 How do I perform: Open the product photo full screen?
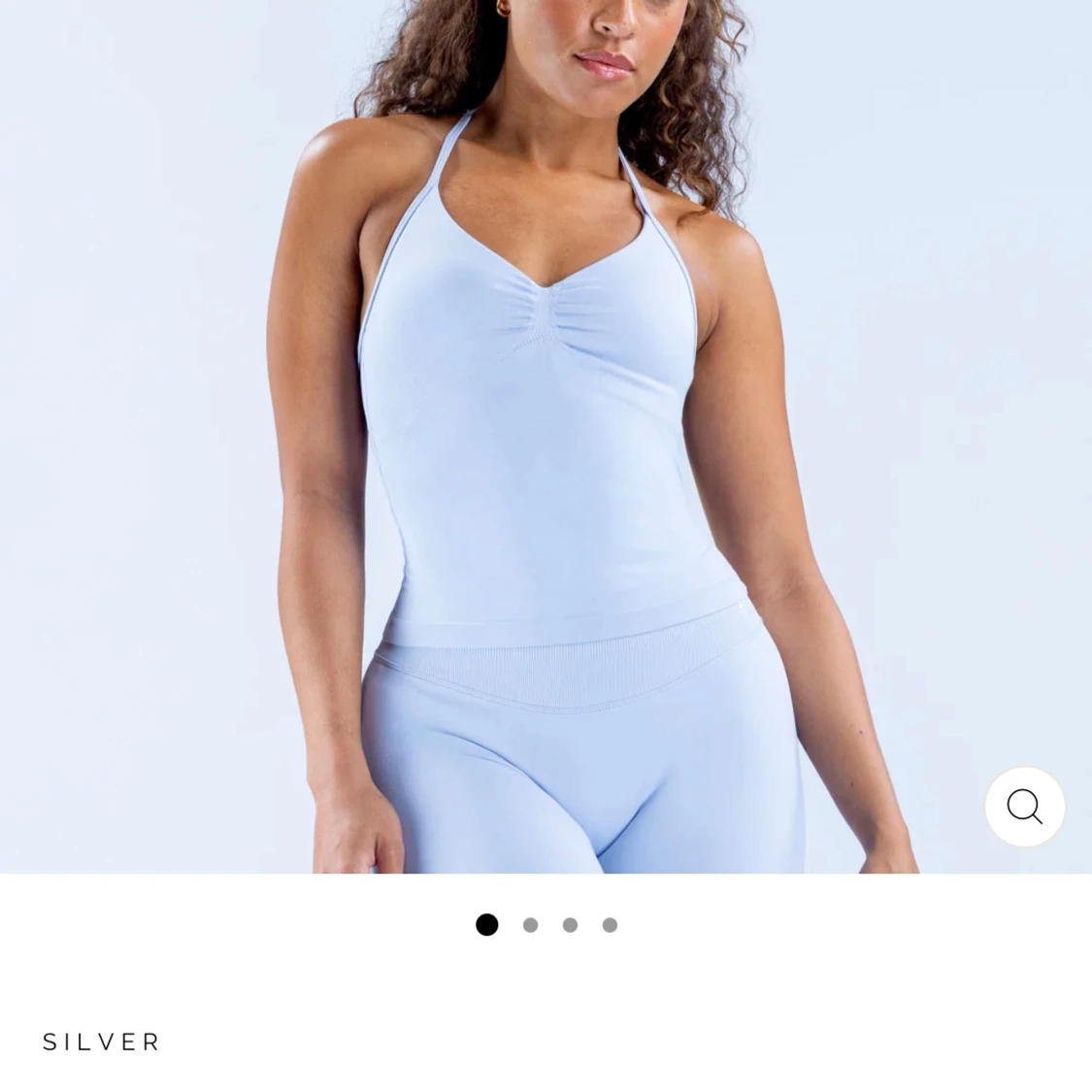546,437
